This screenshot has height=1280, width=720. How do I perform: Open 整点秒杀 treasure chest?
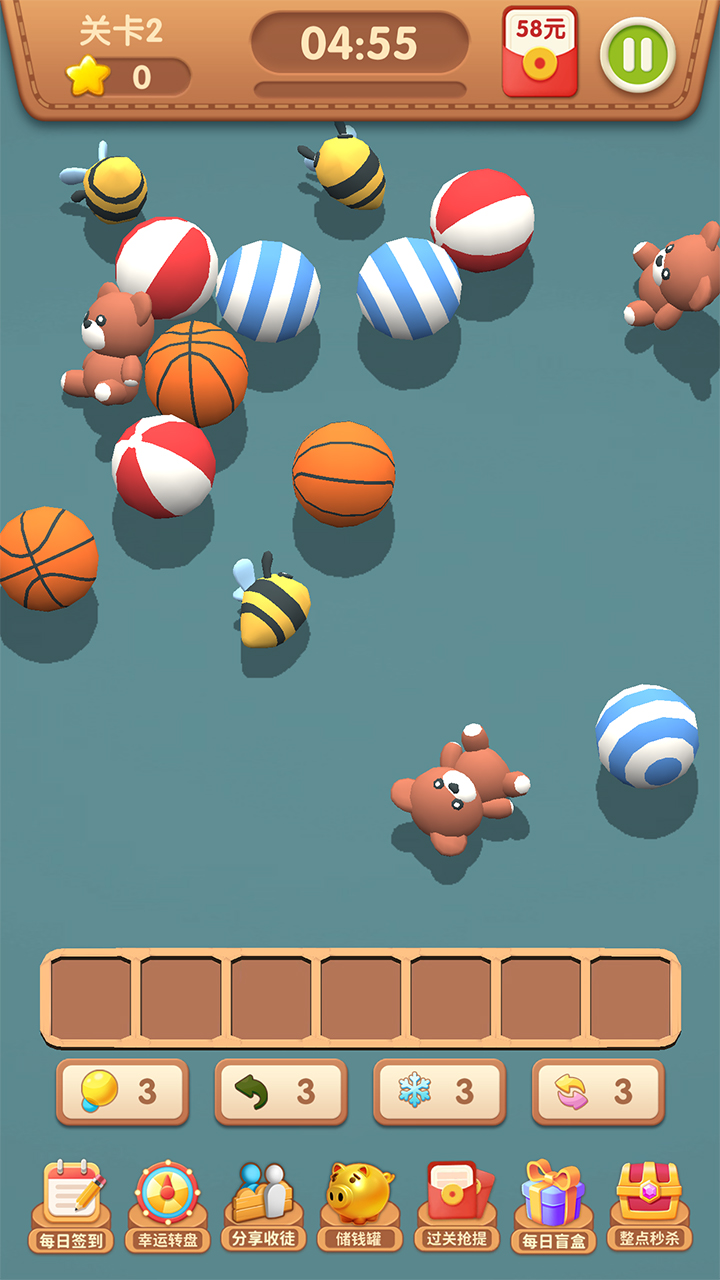tap(648, 1204)
